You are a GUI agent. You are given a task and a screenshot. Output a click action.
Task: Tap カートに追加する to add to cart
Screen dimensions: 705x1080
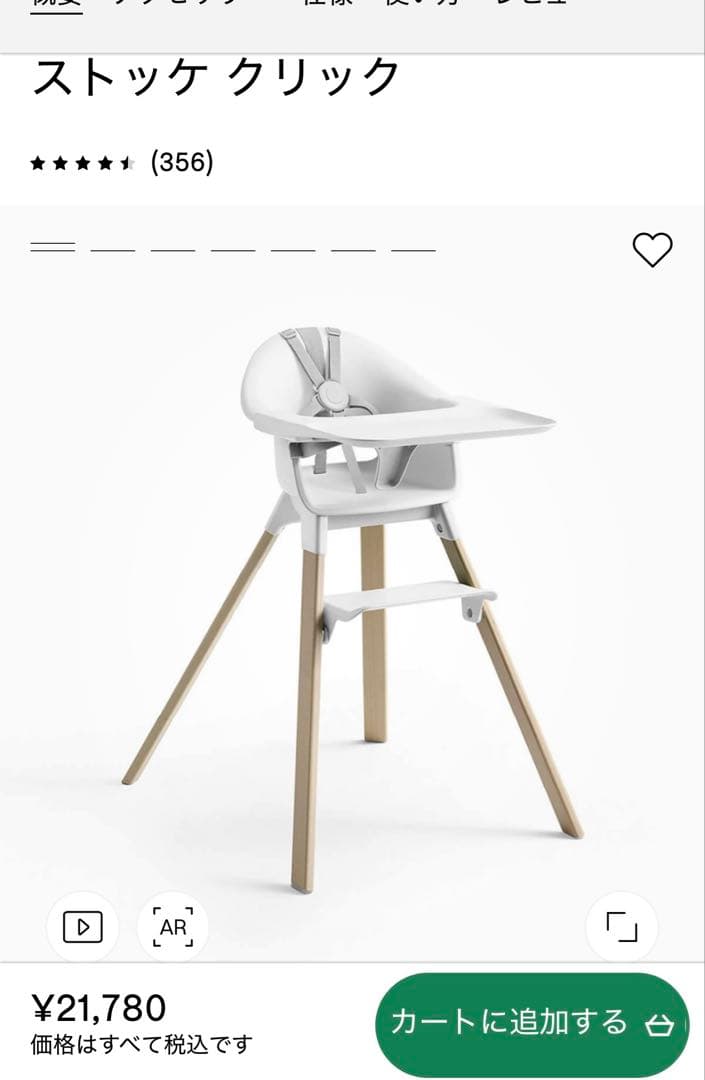tap(531, 1022)
